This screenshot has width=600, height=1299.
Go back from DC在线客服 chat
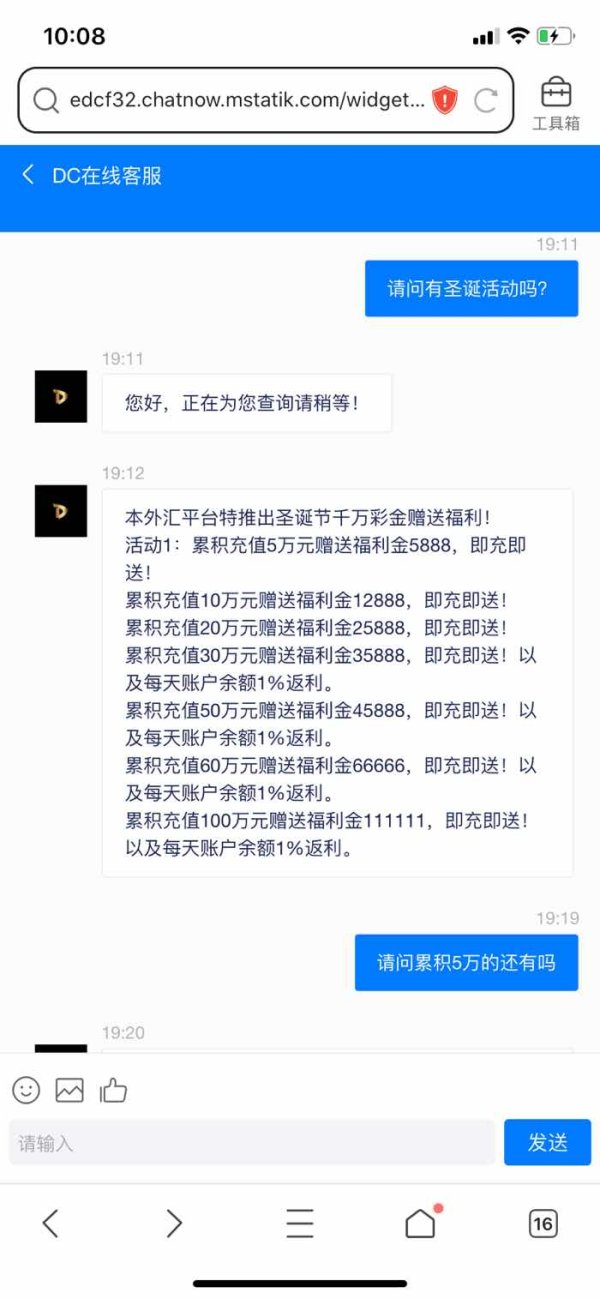(x=28, y=174)
